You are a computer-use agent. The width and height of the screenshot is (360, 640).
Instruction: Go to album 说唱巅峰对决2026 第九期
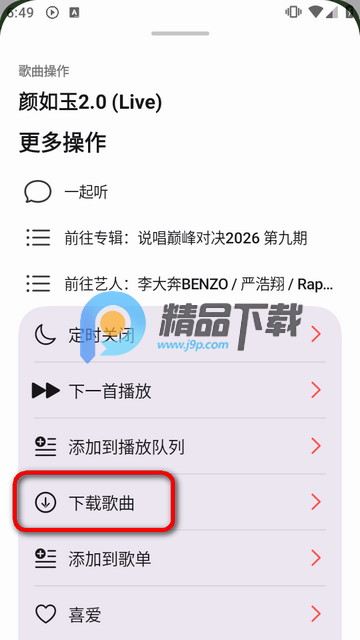tap(180, 238)
